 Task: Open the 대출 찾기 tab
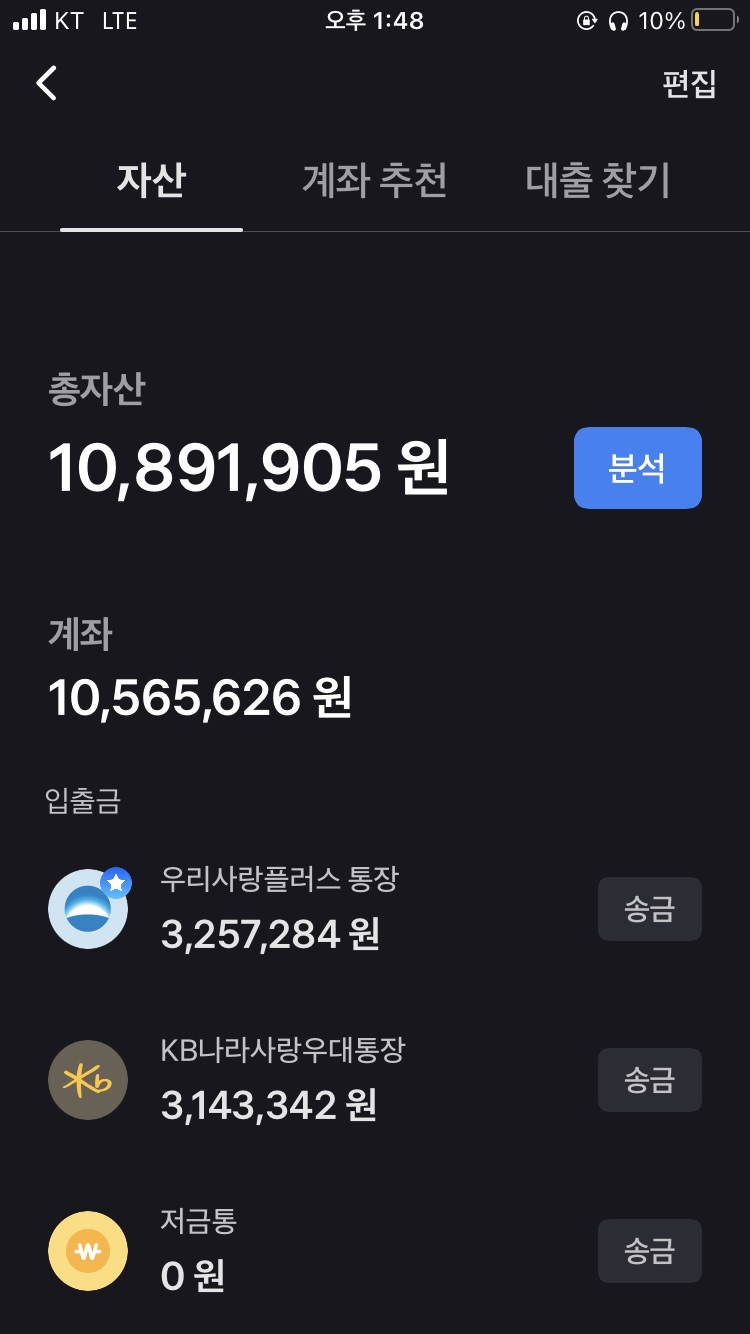point(597,181)
